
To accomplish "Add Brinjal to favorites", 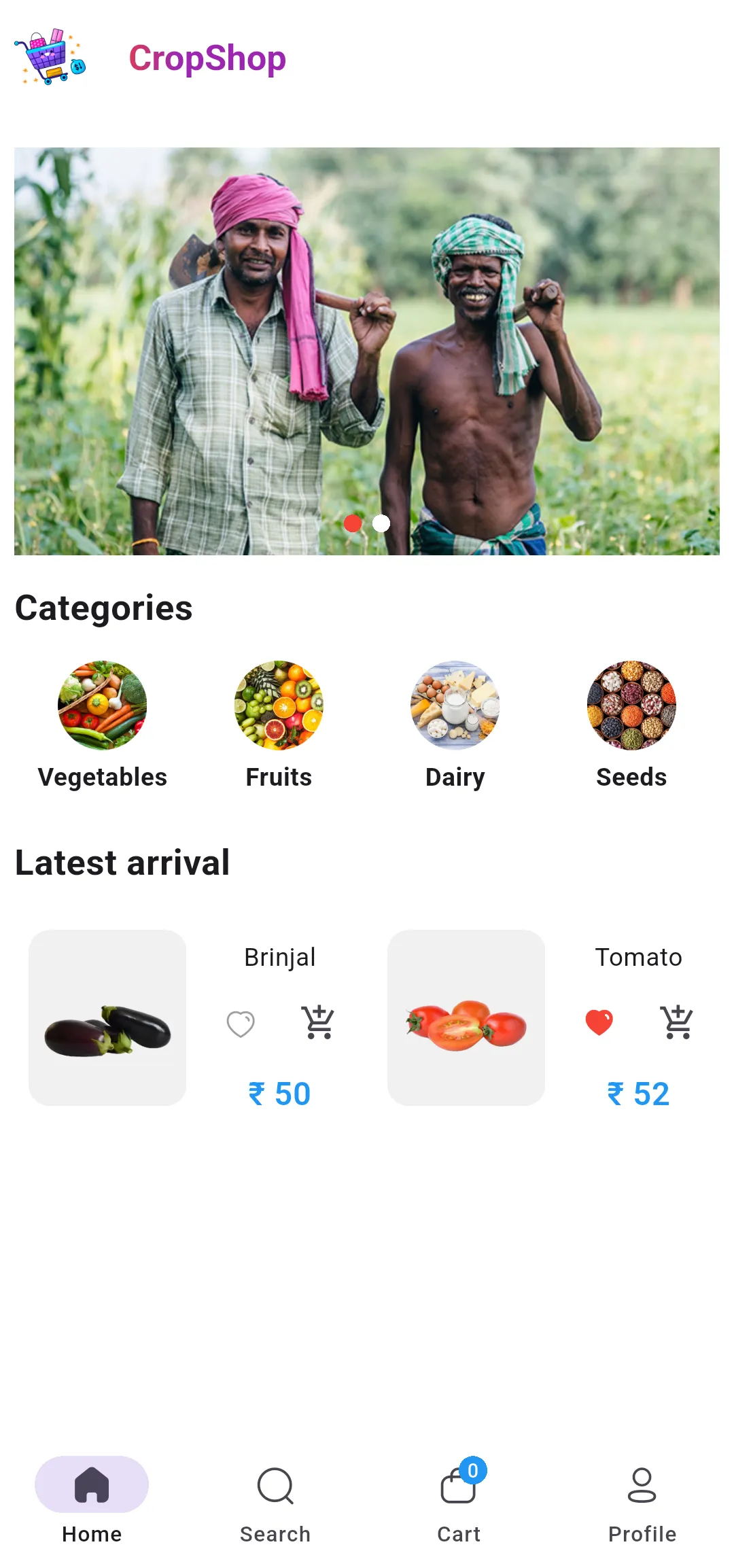I will point(241,1023).
